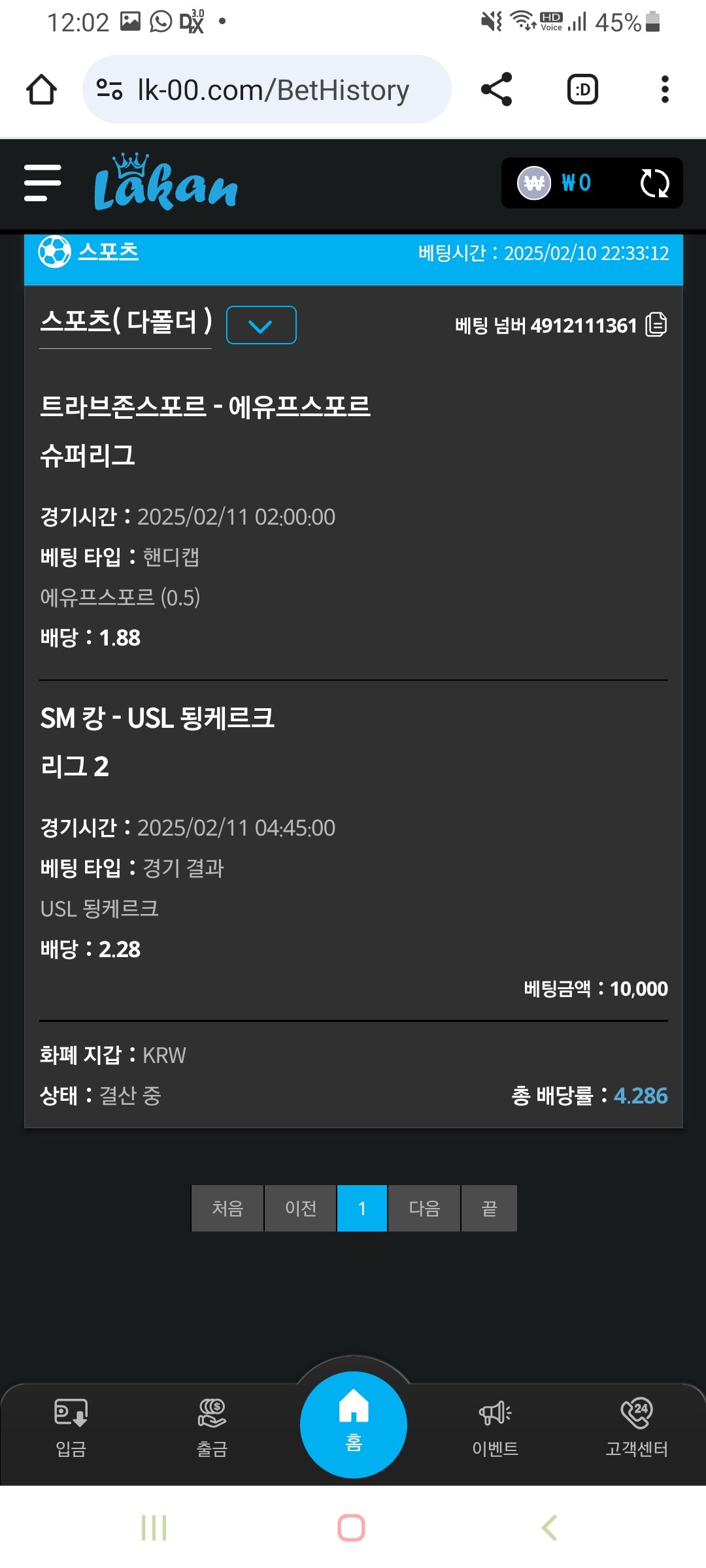Screen dimensions: 706x1568
Task: Expand the 스포츠(다폴더) dropdown chevron
Action: coord(261,325)
